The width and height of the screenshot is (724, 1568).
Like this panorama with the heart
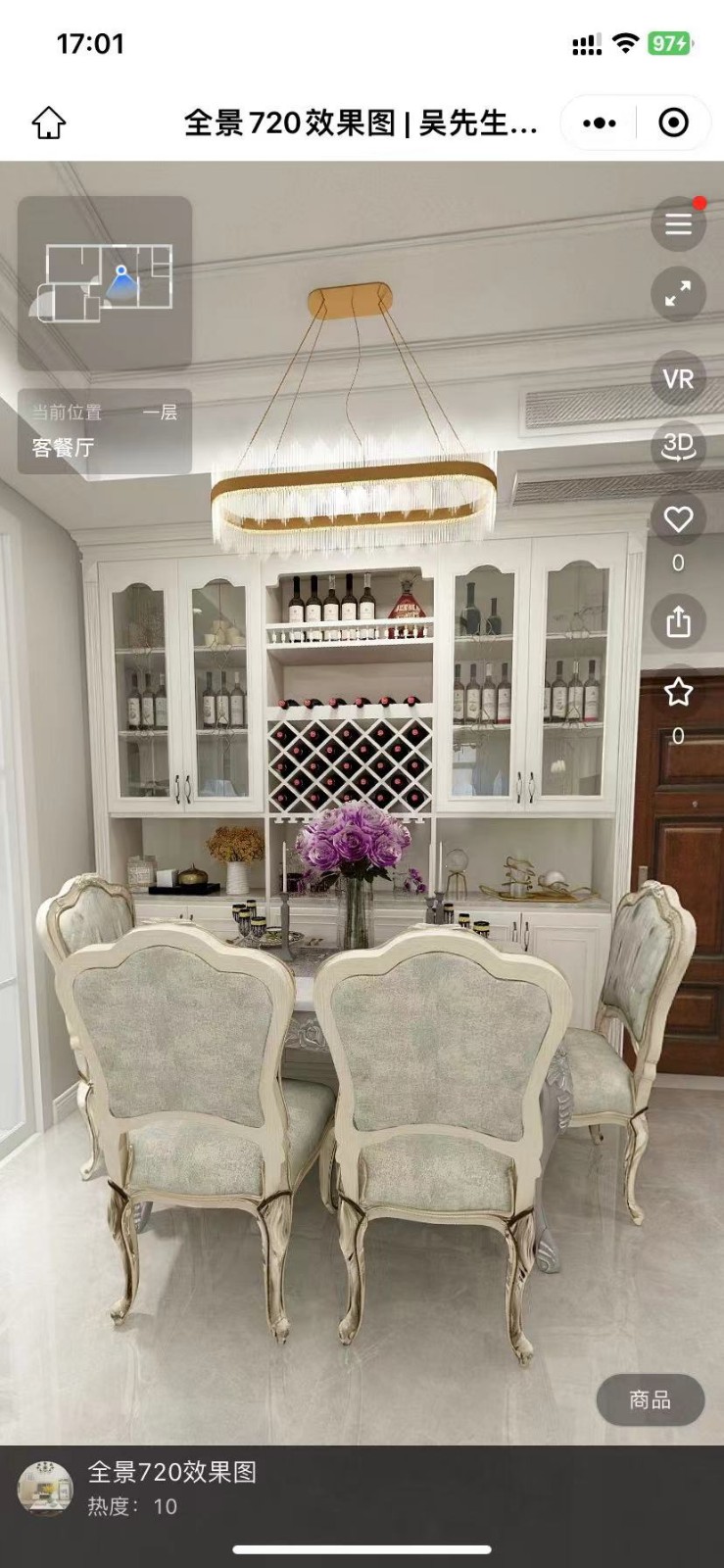(678, 519)
